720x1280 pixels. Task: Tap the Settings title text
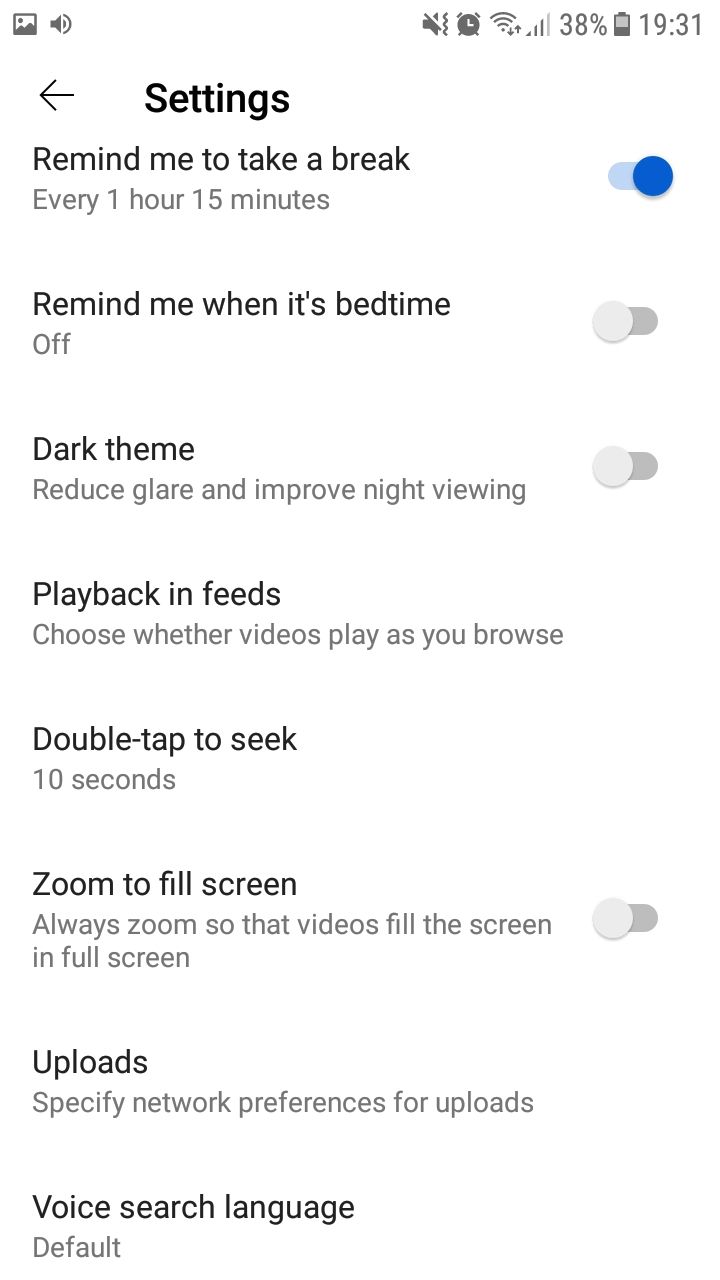point(216,97)
